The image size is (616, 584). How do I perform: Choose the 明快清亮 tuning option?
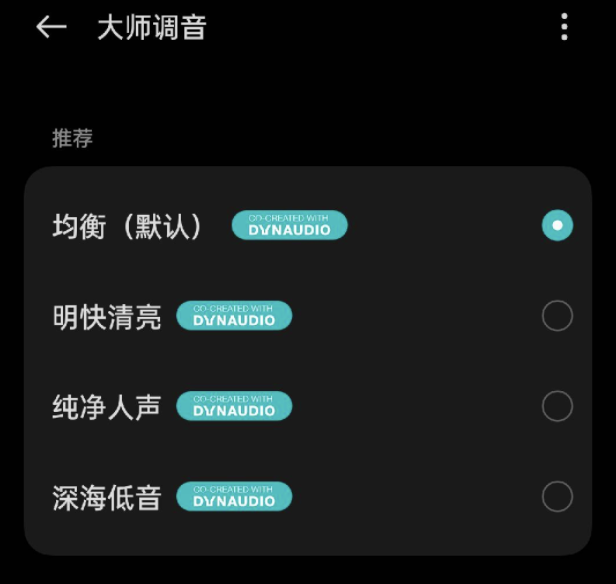pos(557,316)
